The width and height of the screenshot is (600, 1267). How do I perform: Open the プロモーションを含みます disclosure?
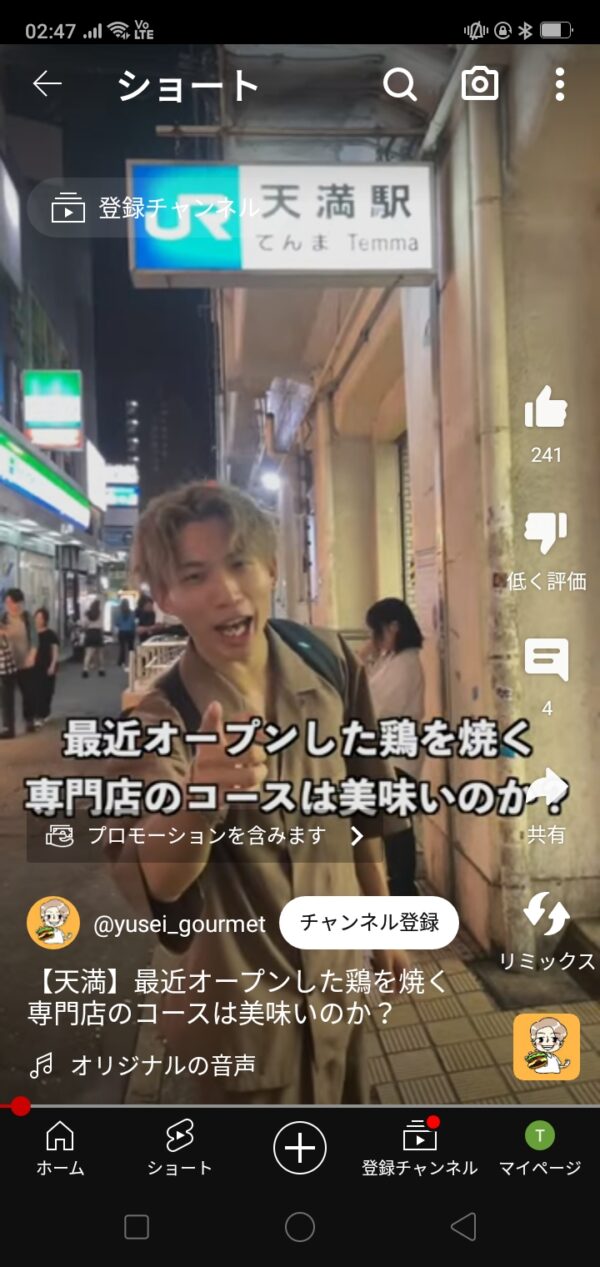(x=205, y=835)
